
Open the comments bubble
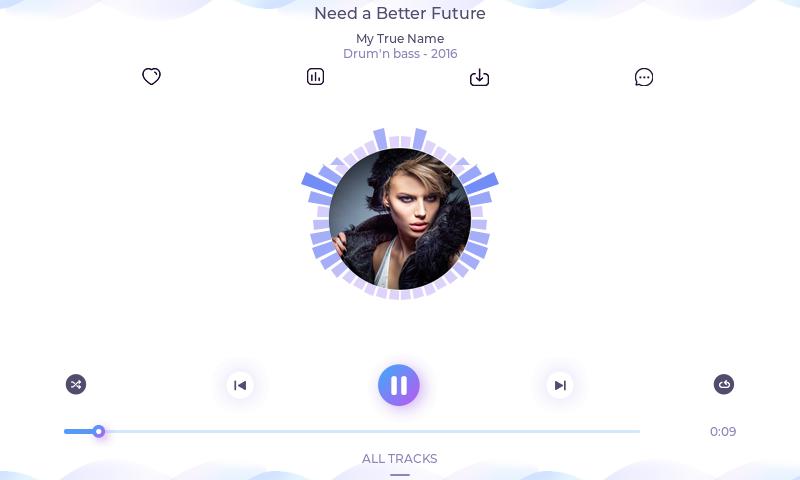click(x=644, y=77)
